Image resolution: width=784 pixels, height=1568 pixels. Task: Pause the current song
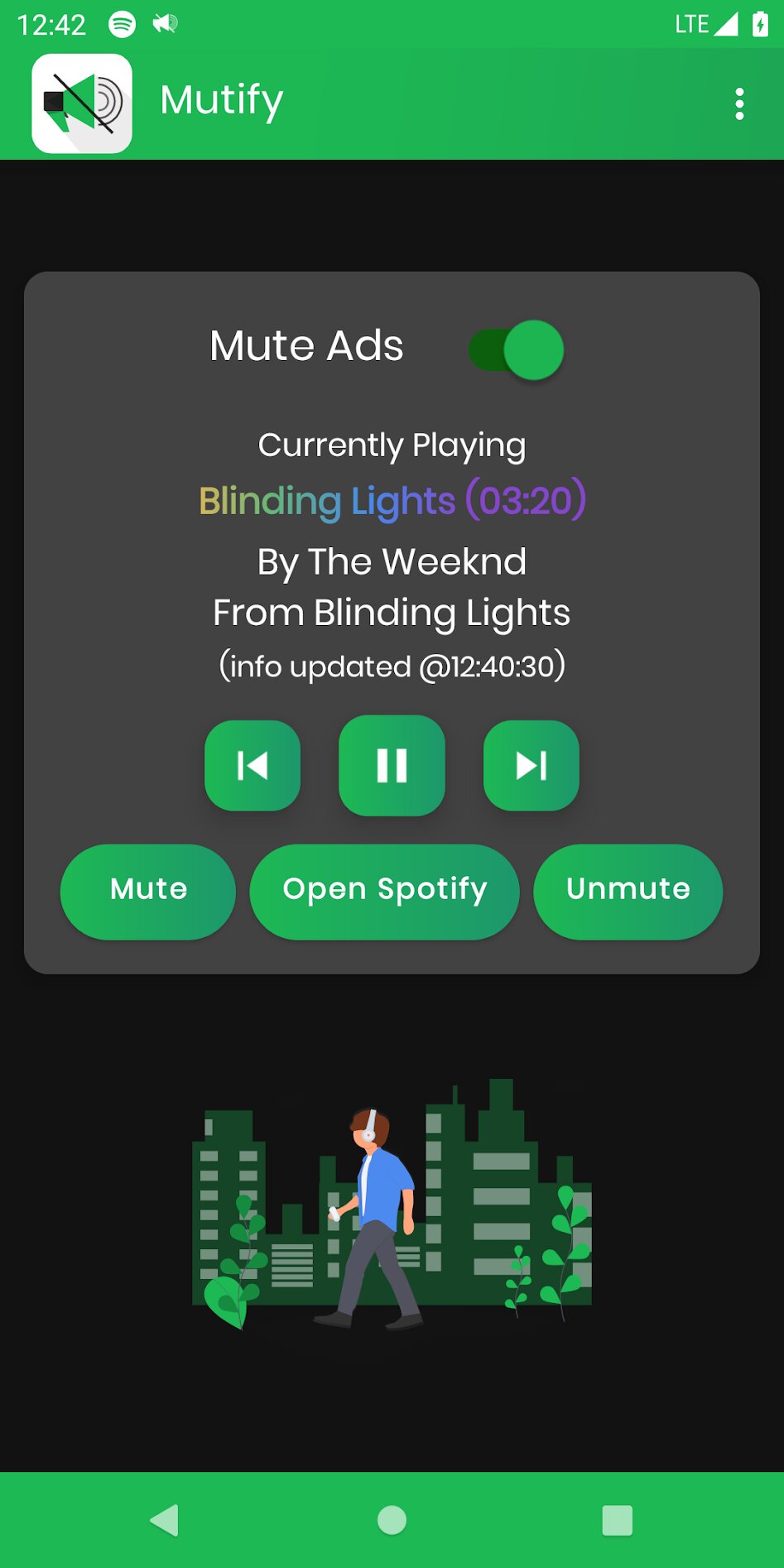[392, 765]
